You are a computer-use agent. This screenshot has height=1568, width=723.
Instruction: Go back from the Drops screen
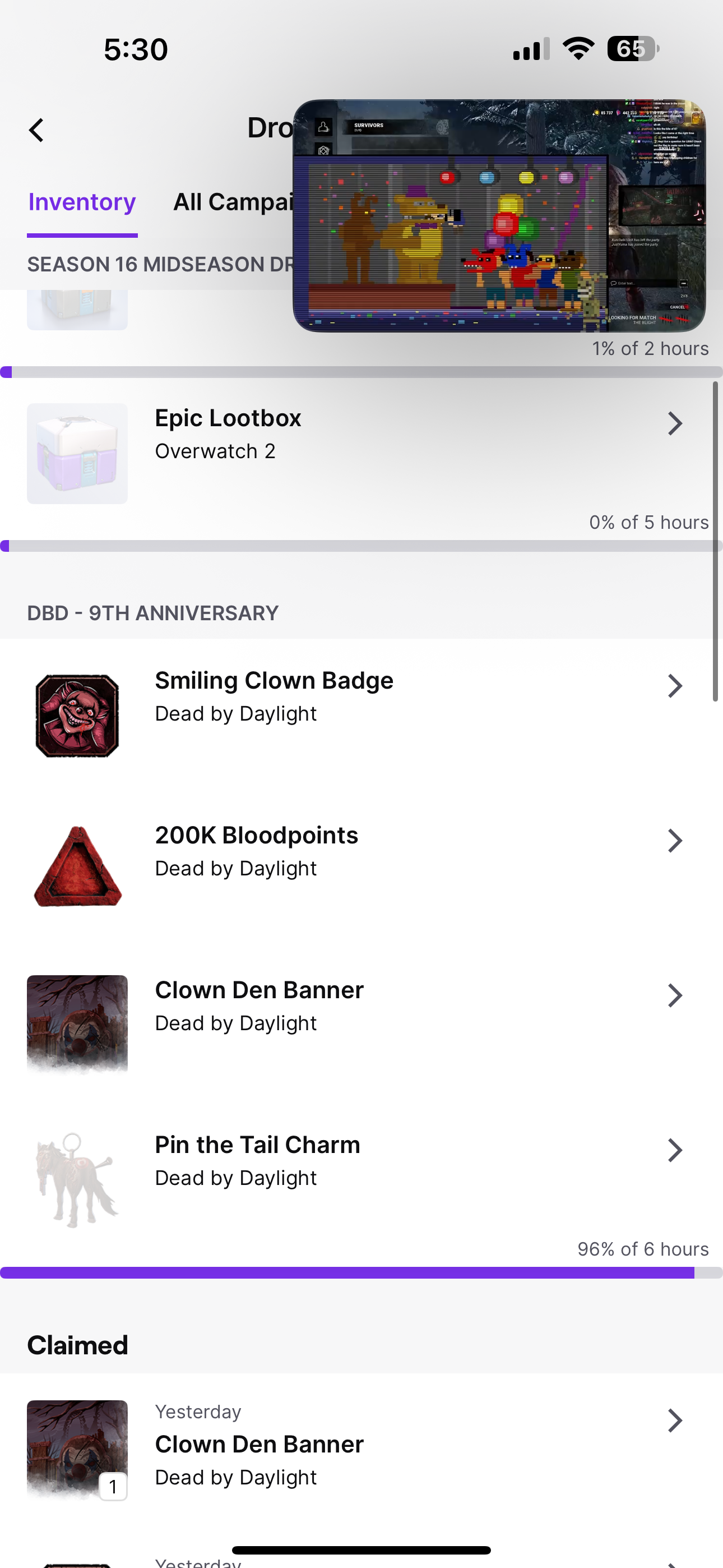pyautogui.click(x=37, y=130)
